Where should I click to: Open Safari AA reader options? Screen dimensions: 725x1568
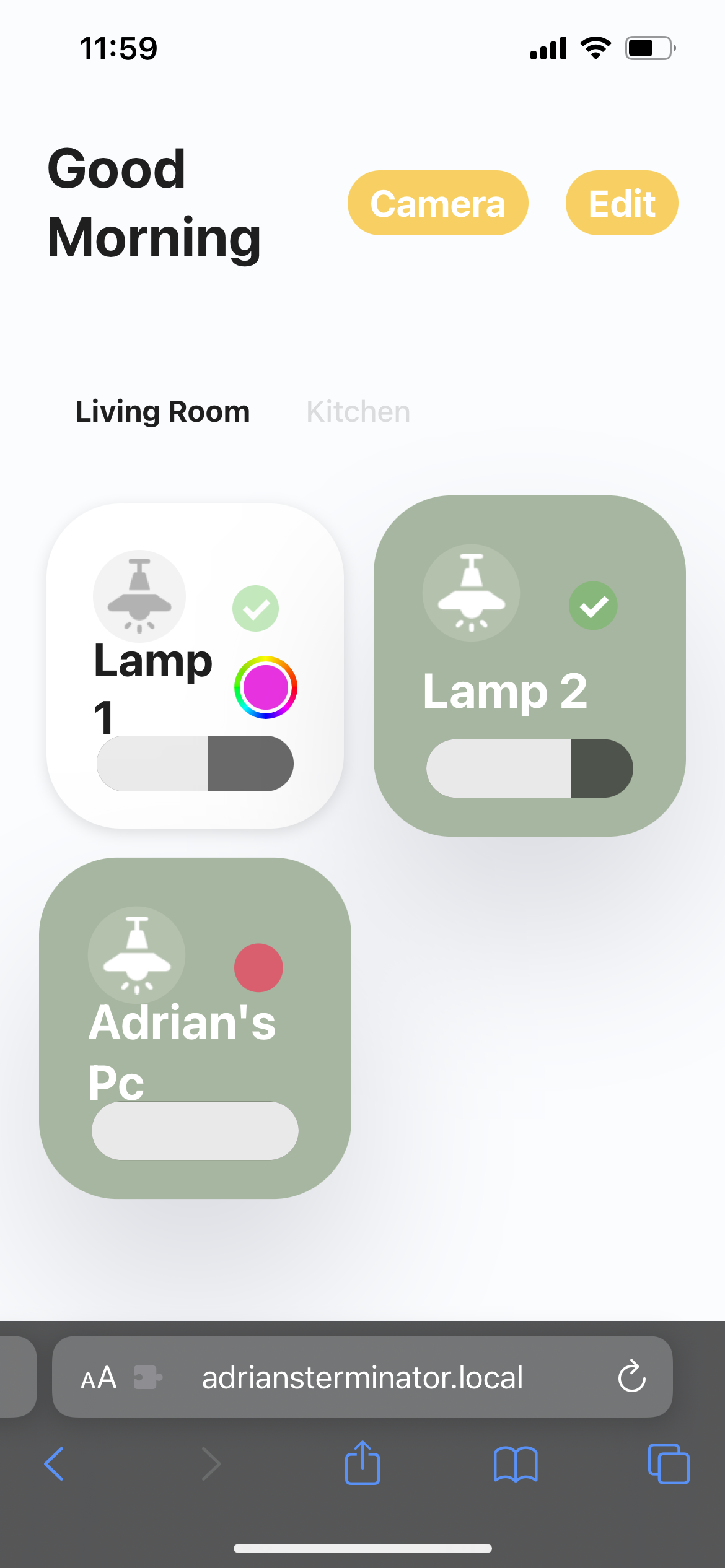click(99, 1378)
